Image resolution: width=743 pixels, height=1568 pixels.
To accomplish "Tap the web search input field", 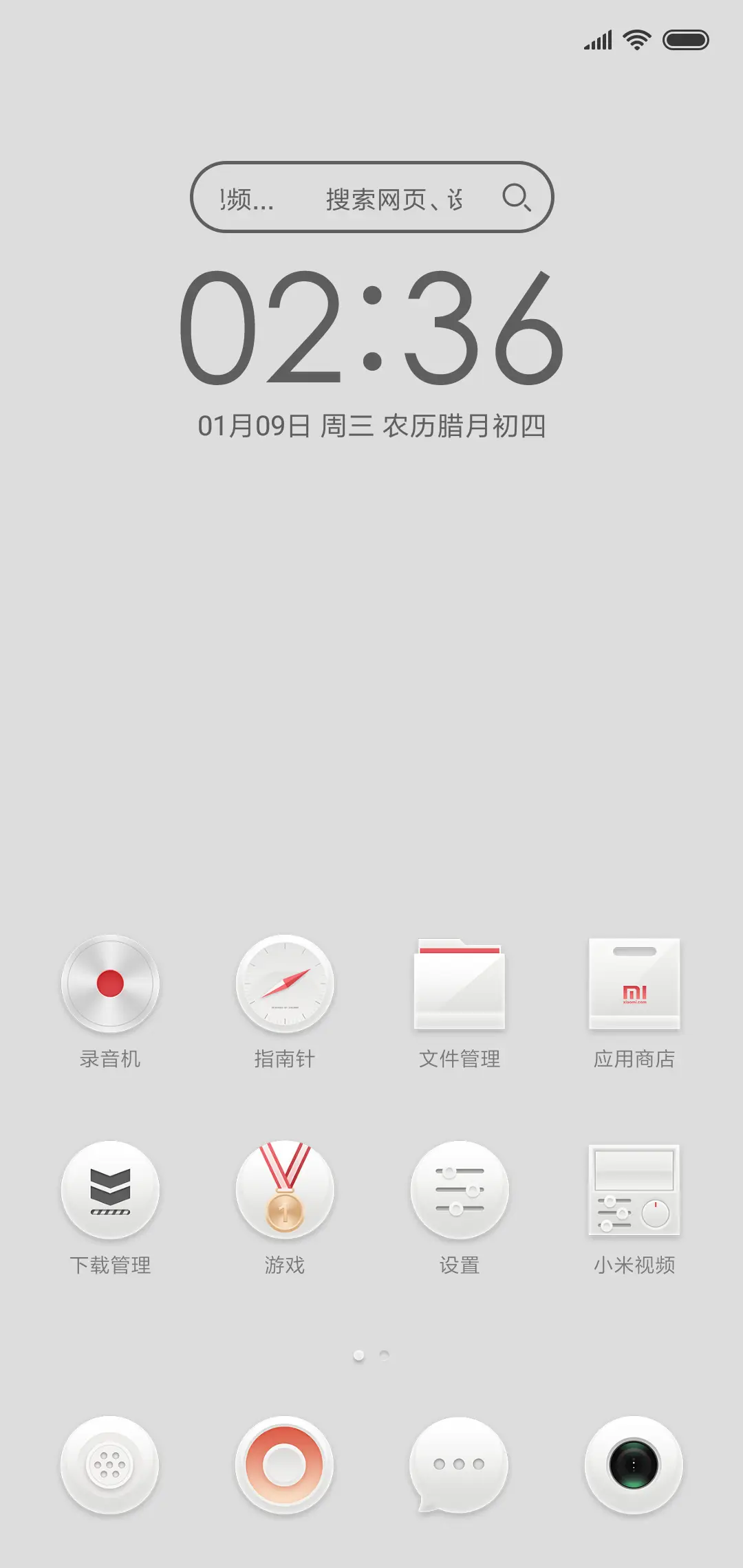I will pyautogui.click(x=371, y=199).
